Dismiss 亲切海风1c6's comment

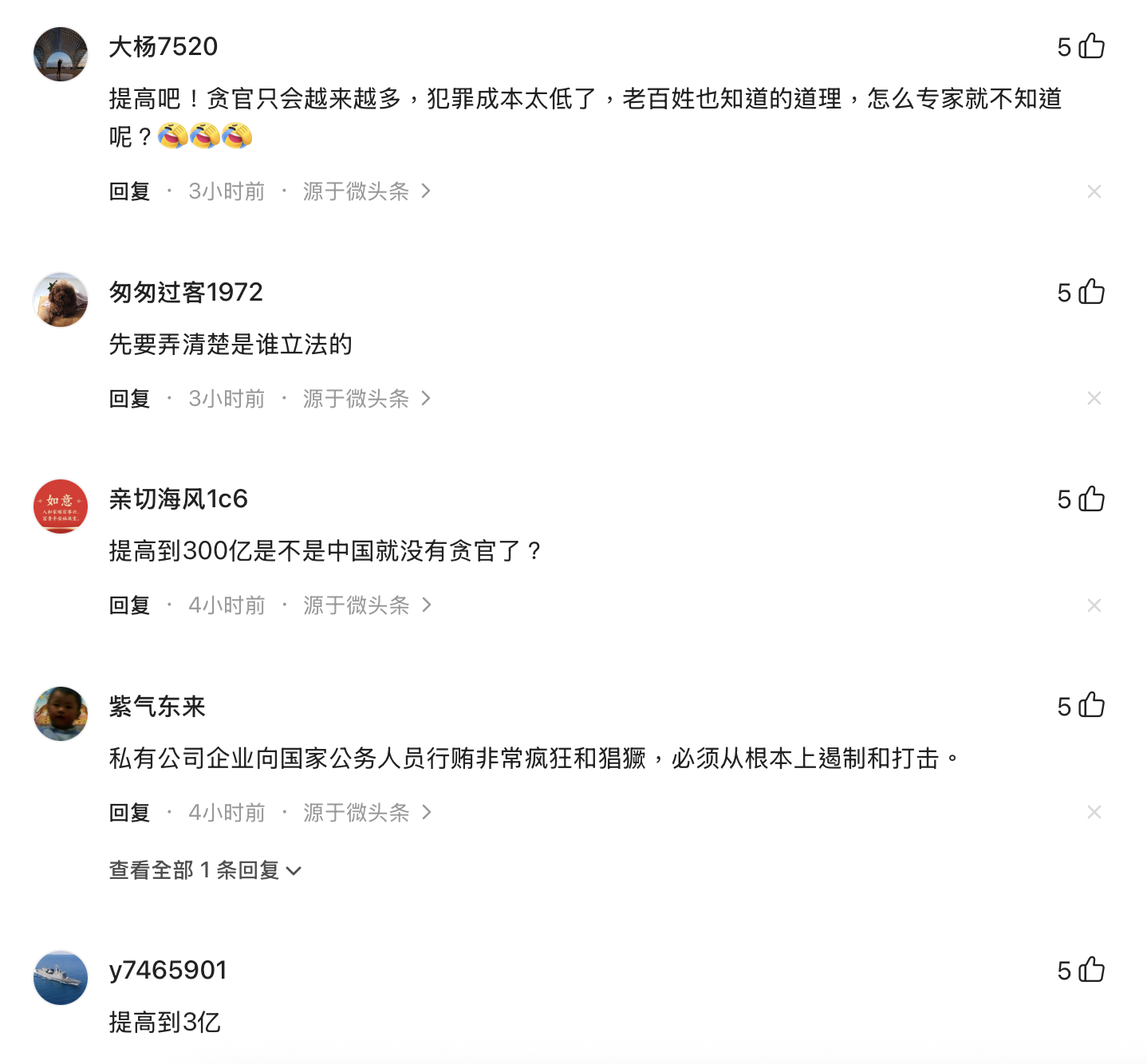[x=1094, y=605]
